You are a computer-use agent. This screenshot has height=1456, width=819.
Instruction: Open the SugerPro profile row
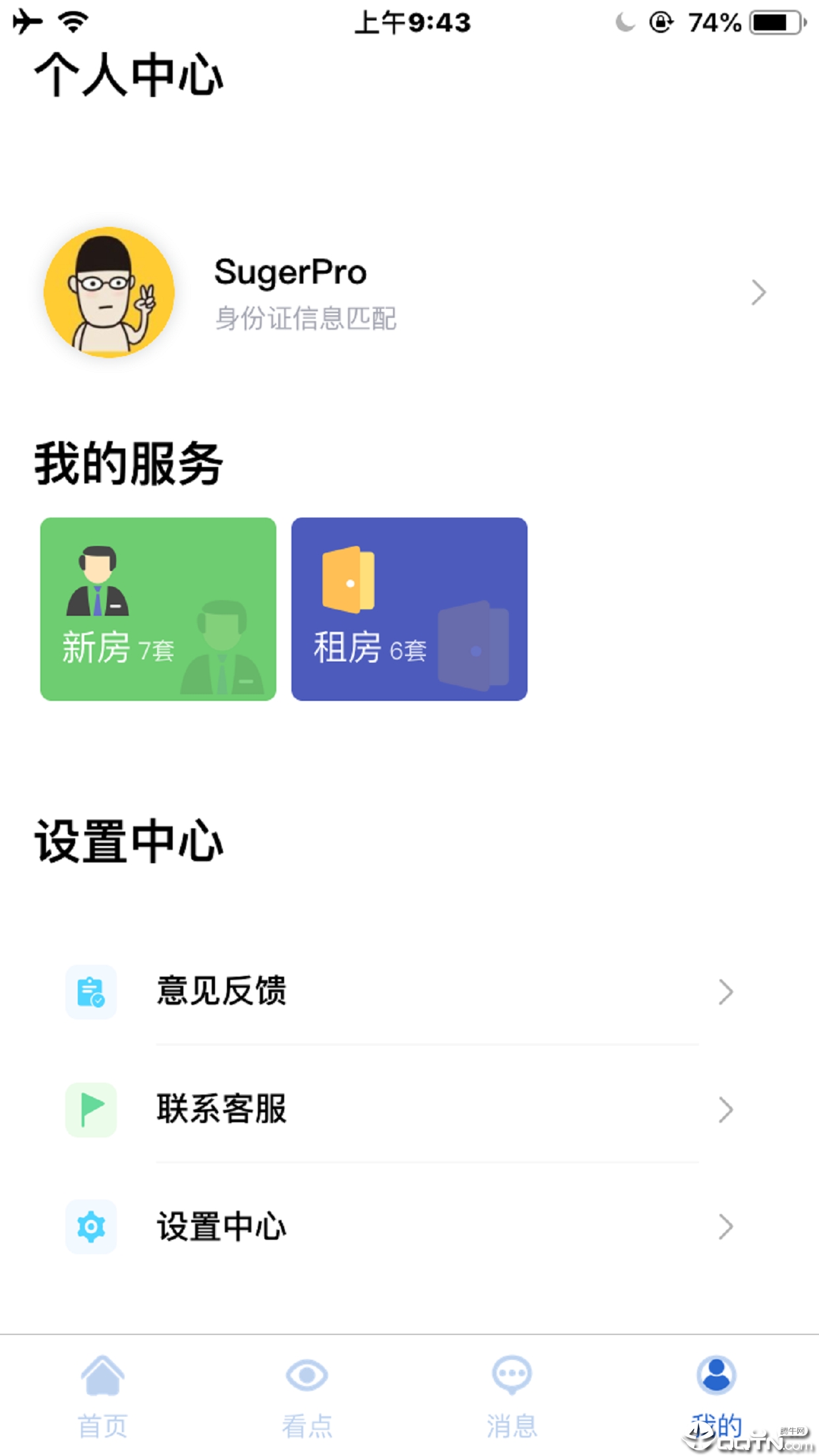point(409,293)
